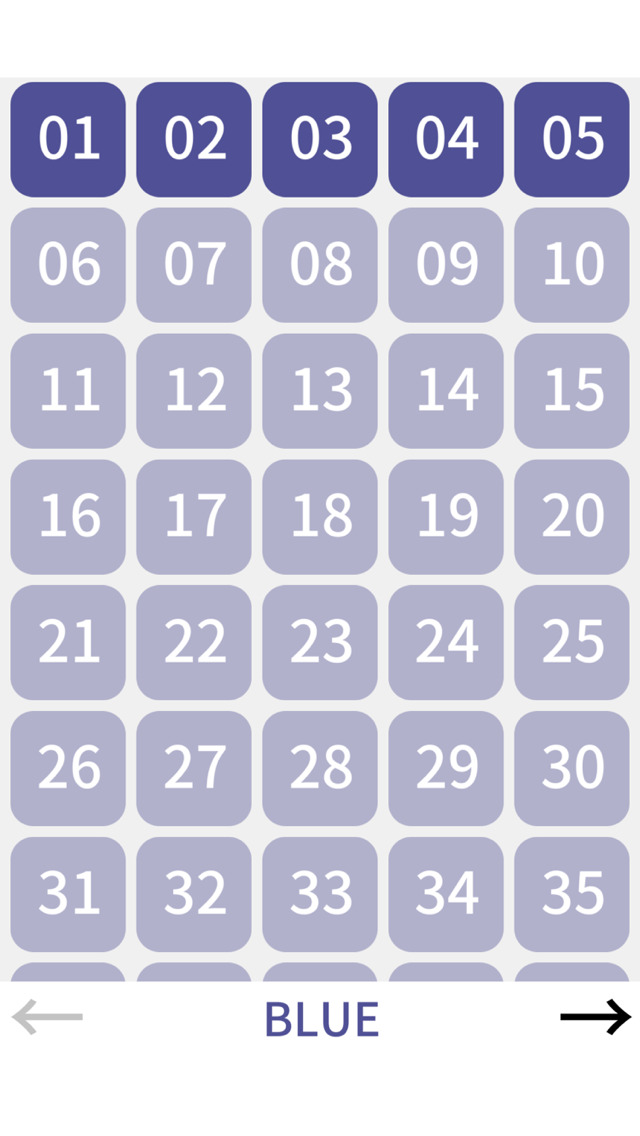Select level 02
This screenshot has width=640, height=1136.
[194, 139]
